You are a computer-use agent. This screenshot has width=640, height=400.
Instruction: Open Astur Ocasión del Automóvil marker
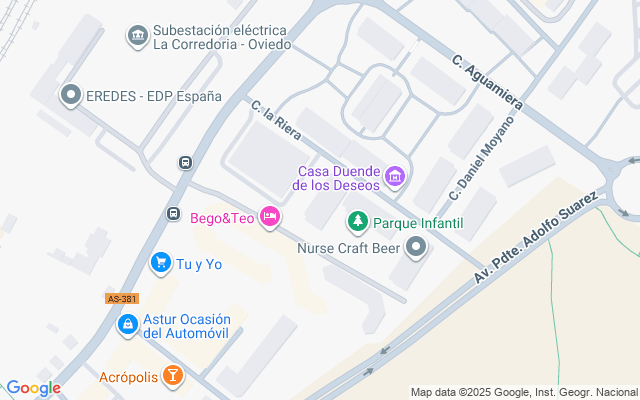[127, 325]
